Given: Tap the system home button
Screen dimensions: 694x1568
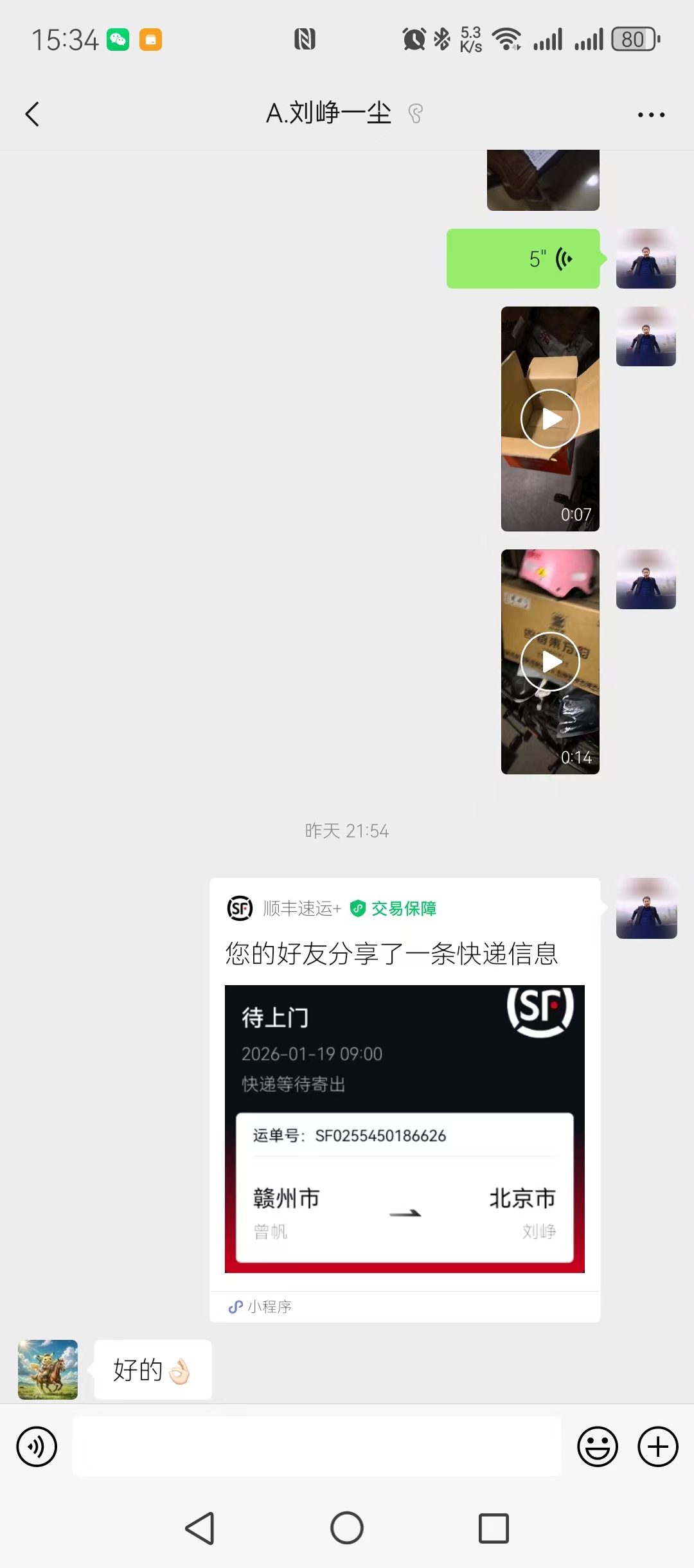Looking at the screenshot, I should [x=347, y=1528].
